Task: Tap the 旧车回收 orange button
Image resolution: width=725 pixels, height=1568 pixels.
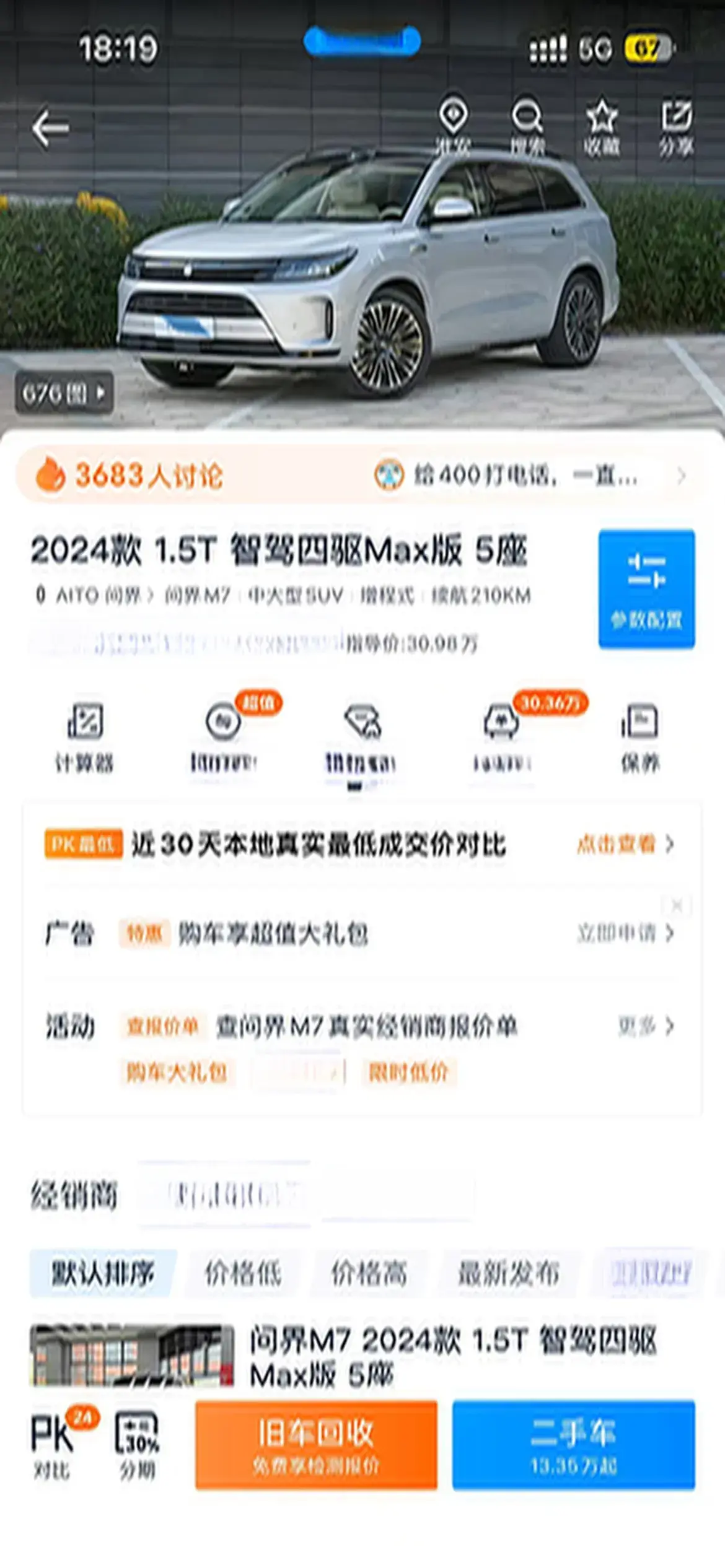Action: click(316, 1445)
